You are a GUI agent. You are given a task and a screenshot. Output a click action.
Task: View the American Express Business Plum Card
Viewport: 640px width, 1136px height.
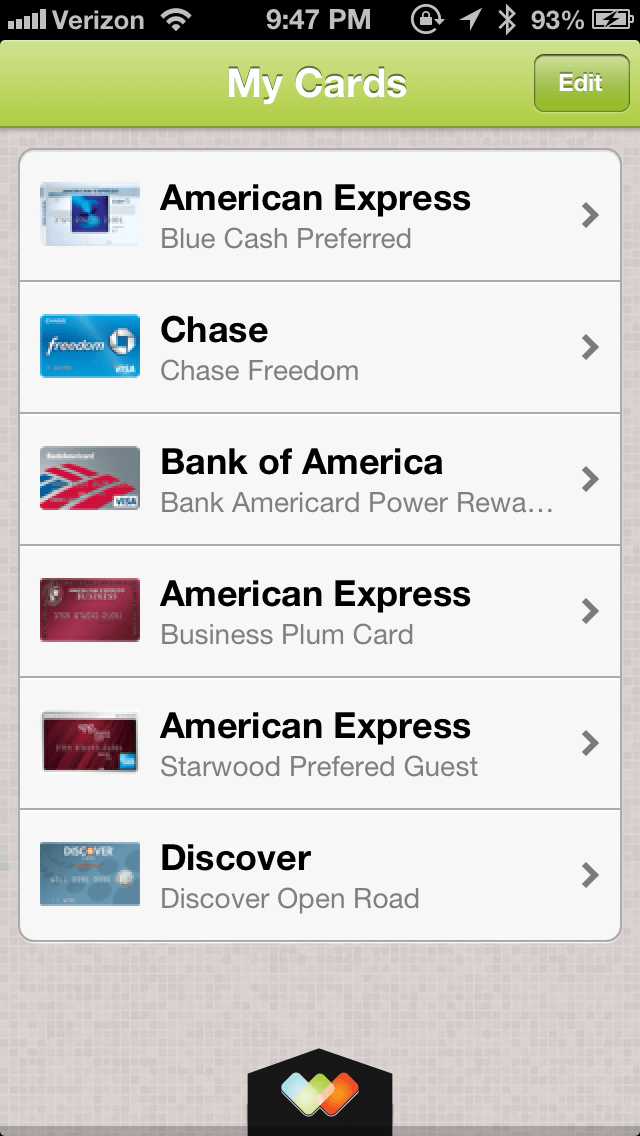tap(320, 611)
